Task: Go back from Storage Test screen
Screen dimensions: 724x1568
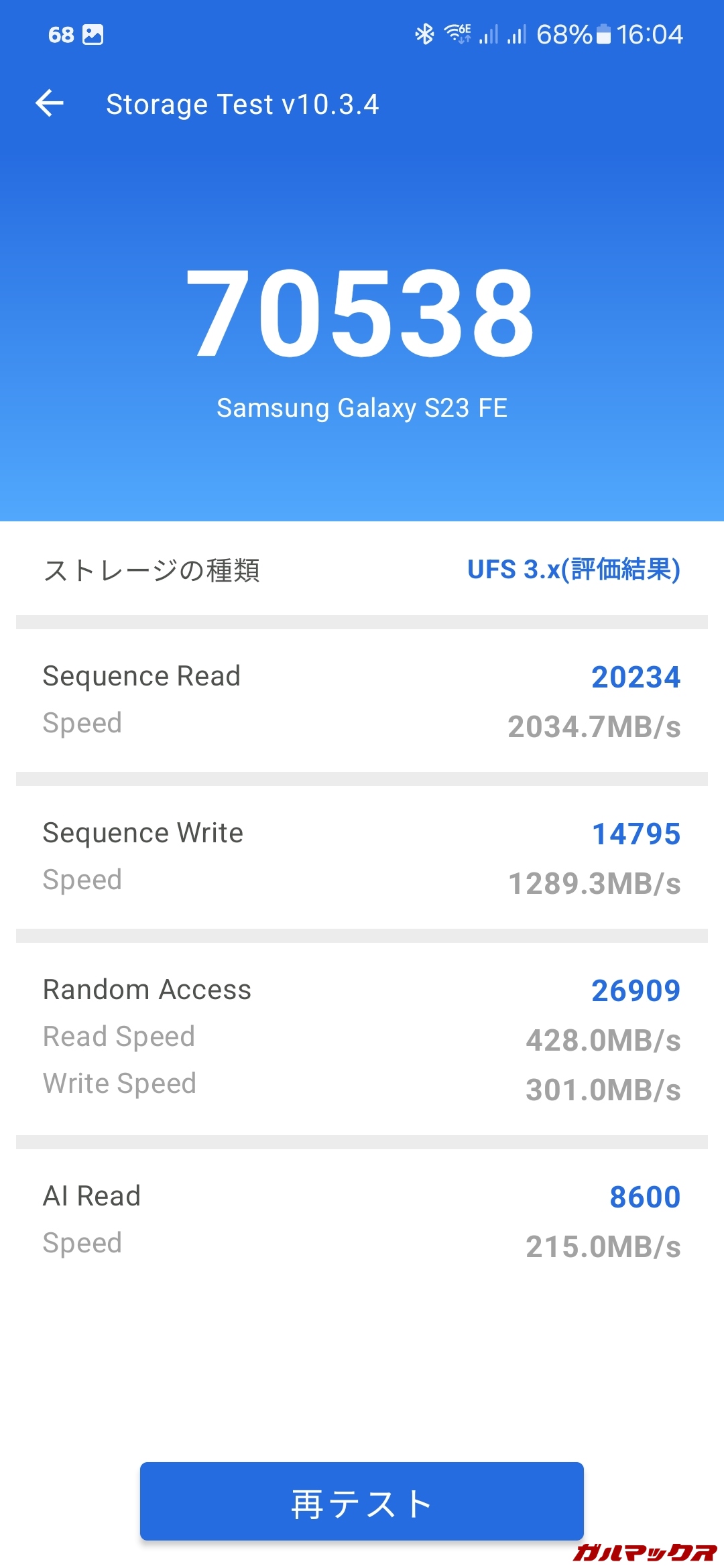Action: (50, 104)
